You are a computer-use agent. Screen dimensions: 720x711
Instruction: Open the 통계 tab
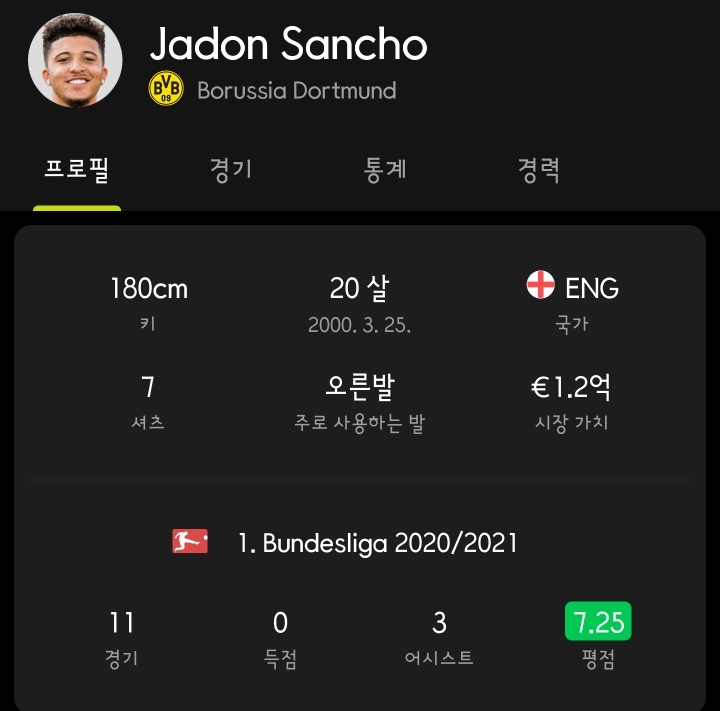click(x=385, y=169)
